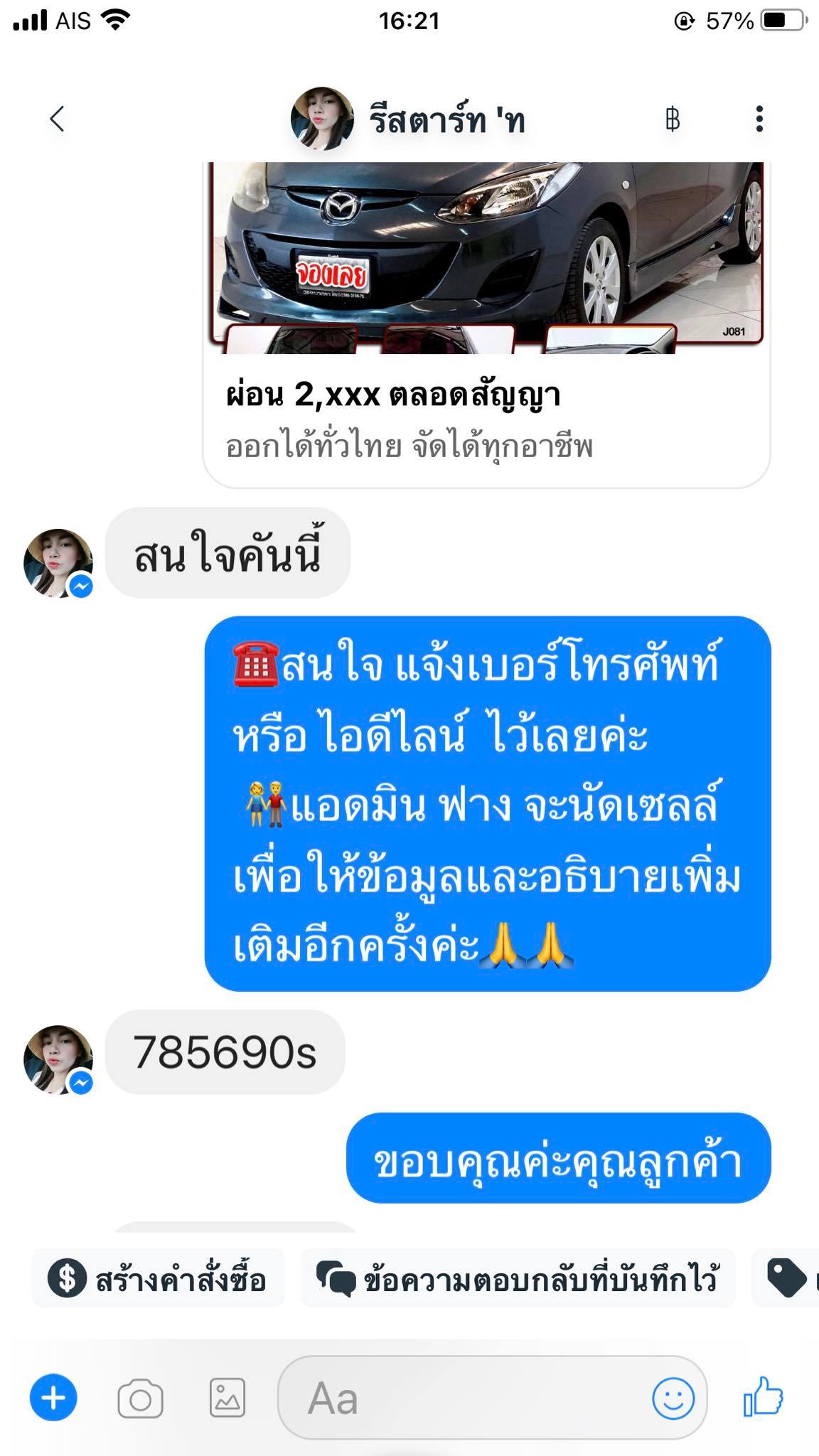Tap สร้างคำสั่งซื้อ to create an order
Screen dimensions: 819x1456
point(158,1280)
